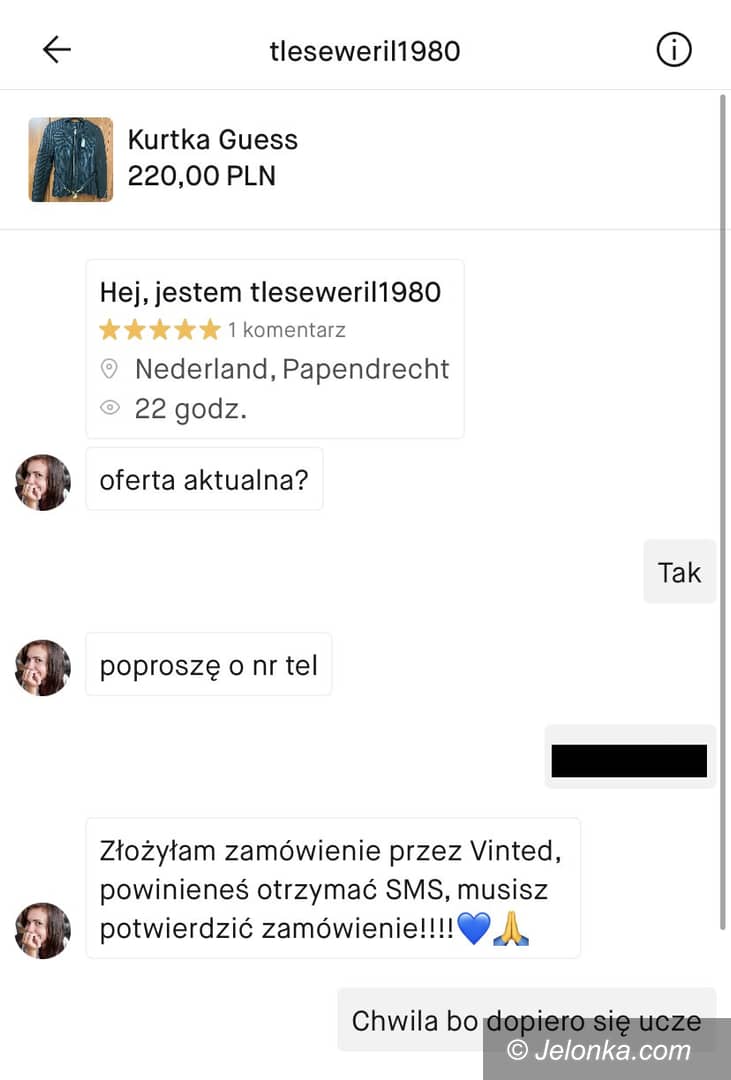
Task: View the tleseweril1980 profile card
Action: (274, 348)
